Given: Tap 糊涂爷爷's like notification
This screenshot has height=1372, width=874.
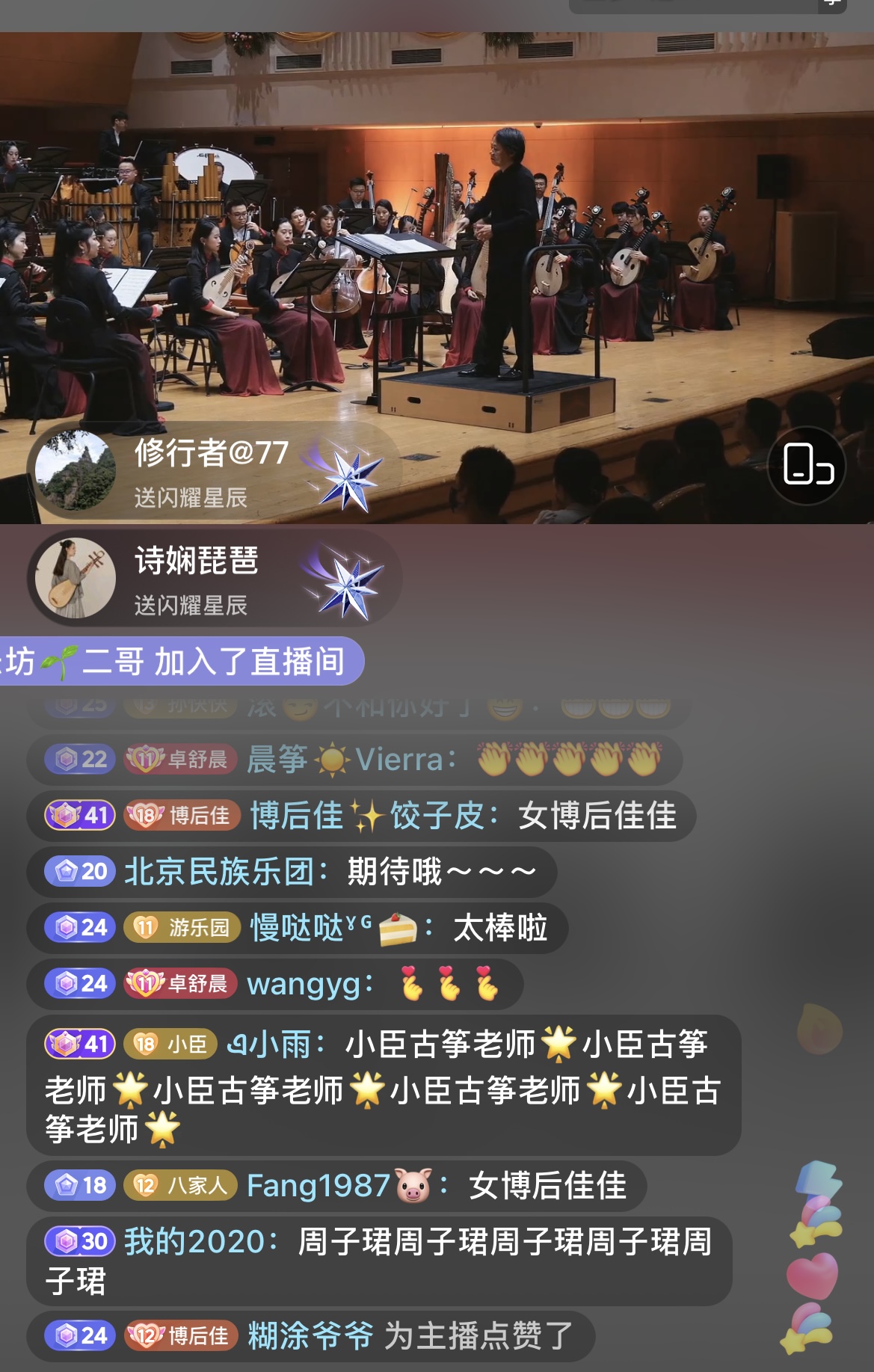Looking at the screenshot, I should click(x=310, y=1336).
